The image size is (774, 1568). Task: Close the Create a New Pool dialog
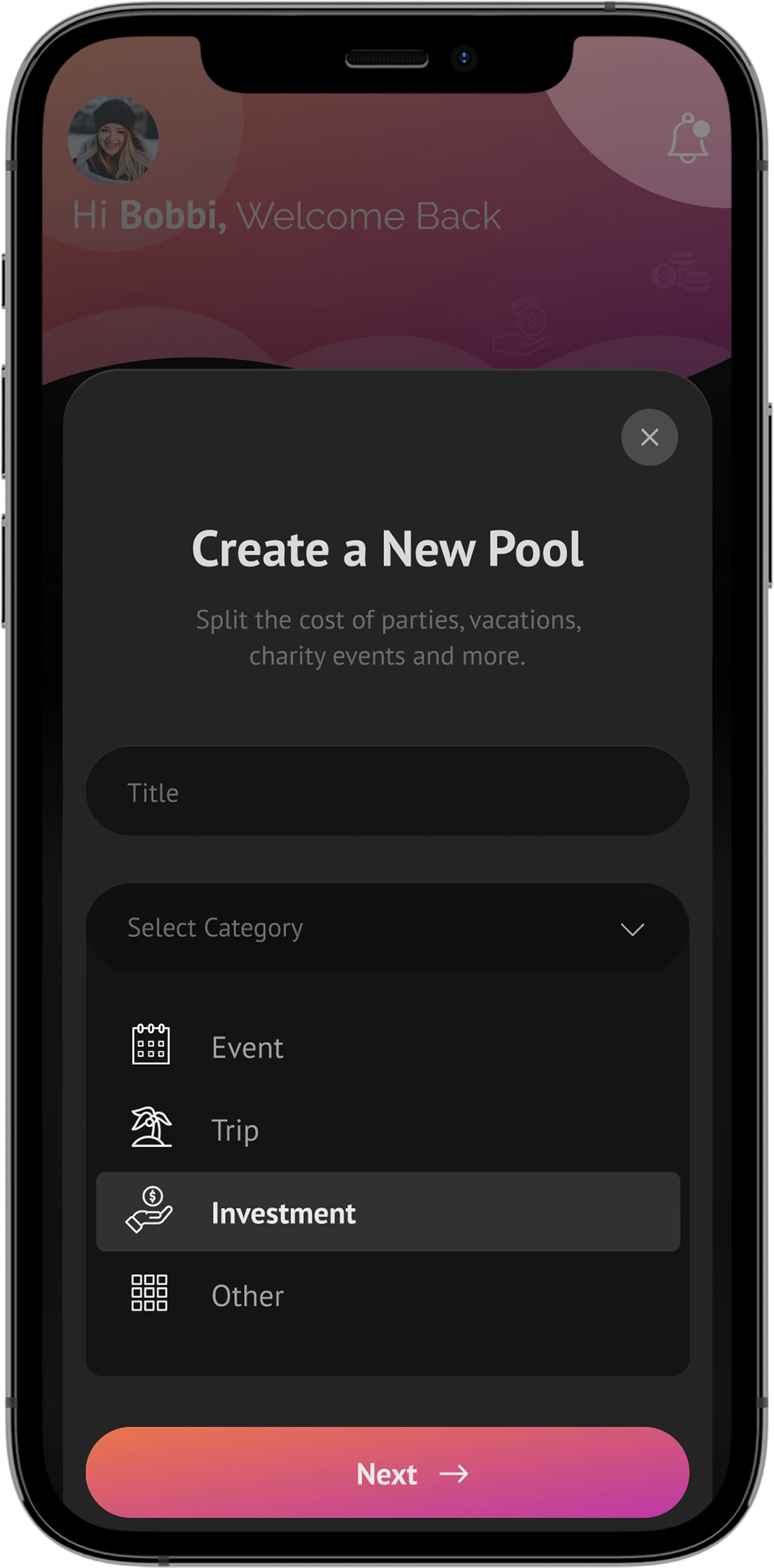coord(649,437)
